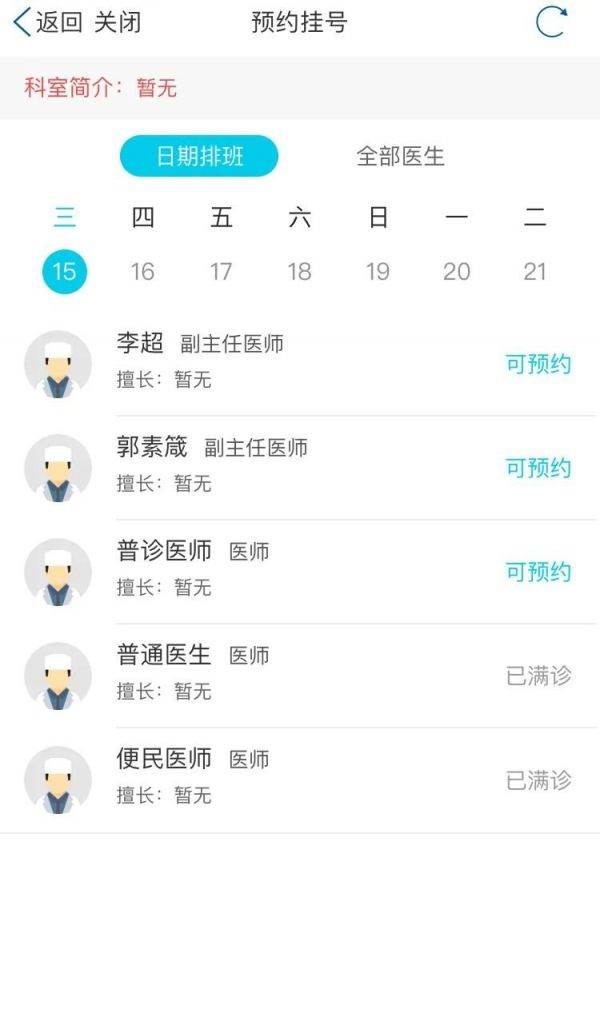Open doctor 李超's appointment row

coord(300,363)
